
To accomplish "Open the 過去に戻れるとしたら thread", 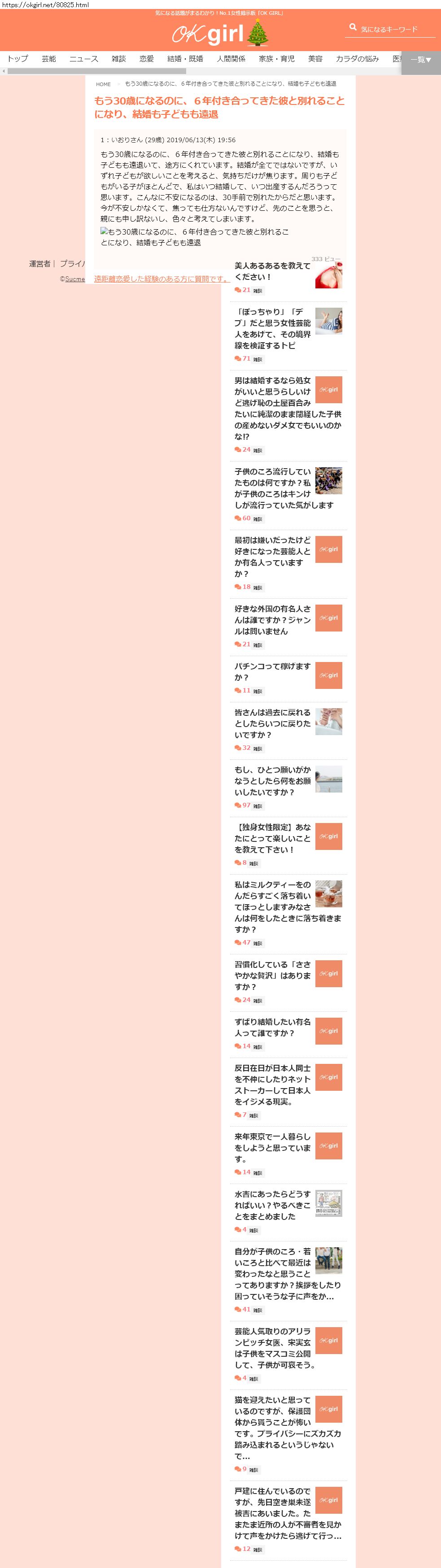I will [x=272, y=723].
